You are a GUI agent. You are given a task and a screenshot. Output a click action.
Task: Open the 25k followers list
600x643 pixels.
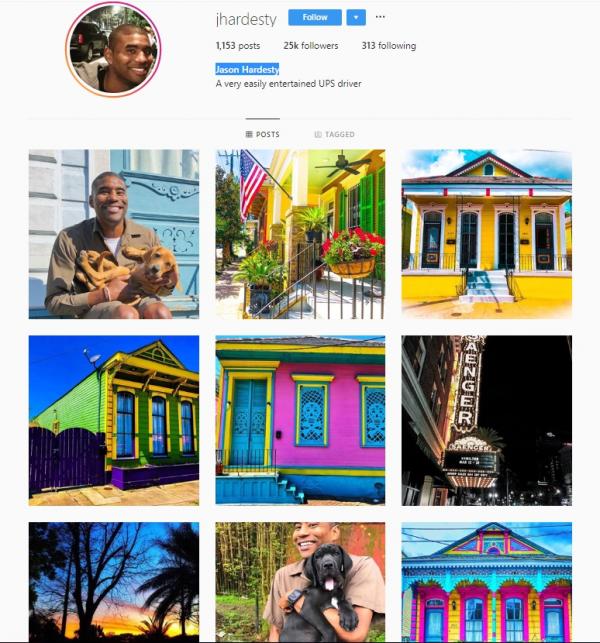point(311,46)
